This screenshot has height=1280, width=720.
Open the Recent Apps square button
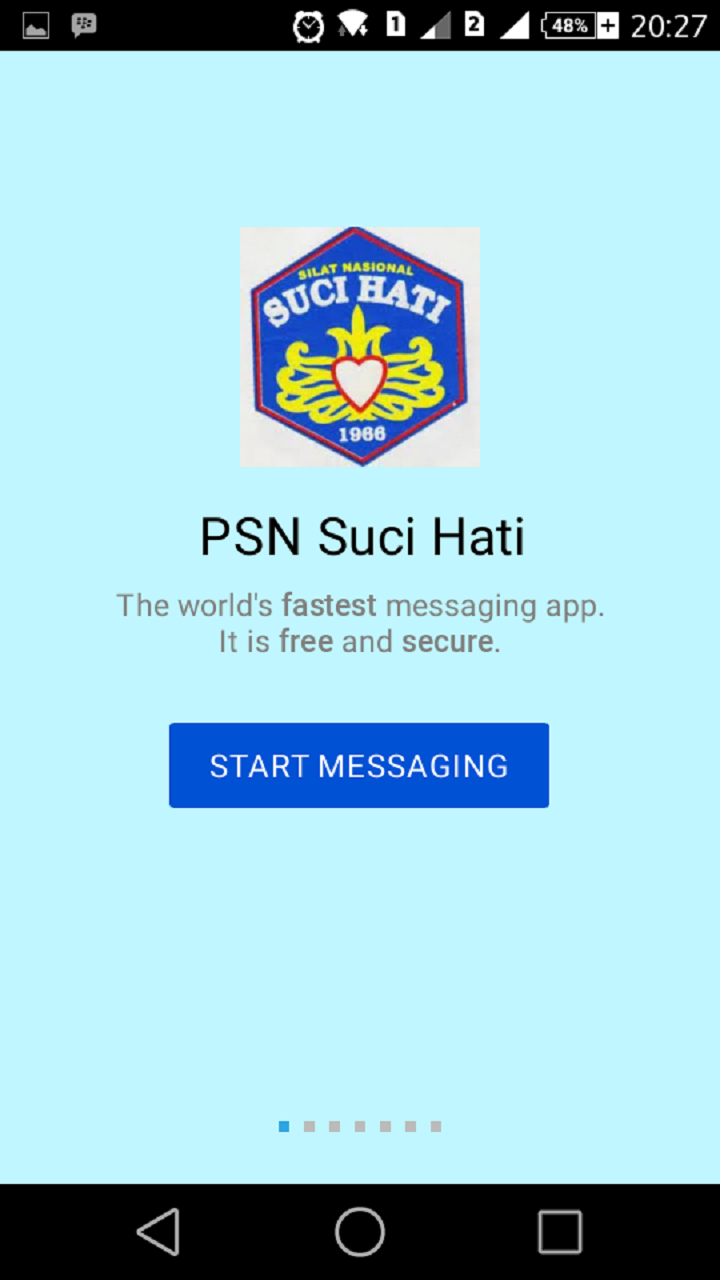tap(560, 1231)
